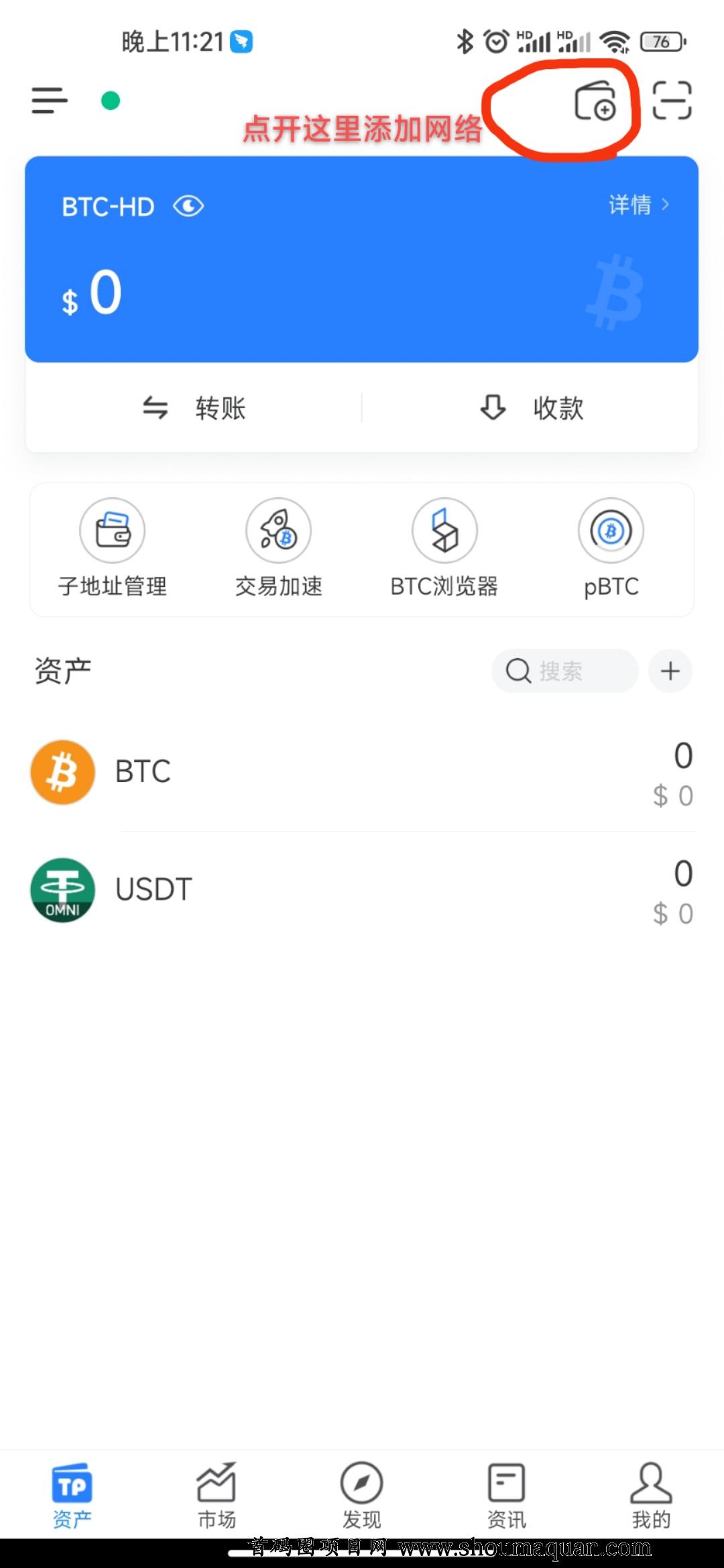Open the QR code scanner
Viewport: 724px width, 1568px height.
pyautogui.click(x=672, y=101)
